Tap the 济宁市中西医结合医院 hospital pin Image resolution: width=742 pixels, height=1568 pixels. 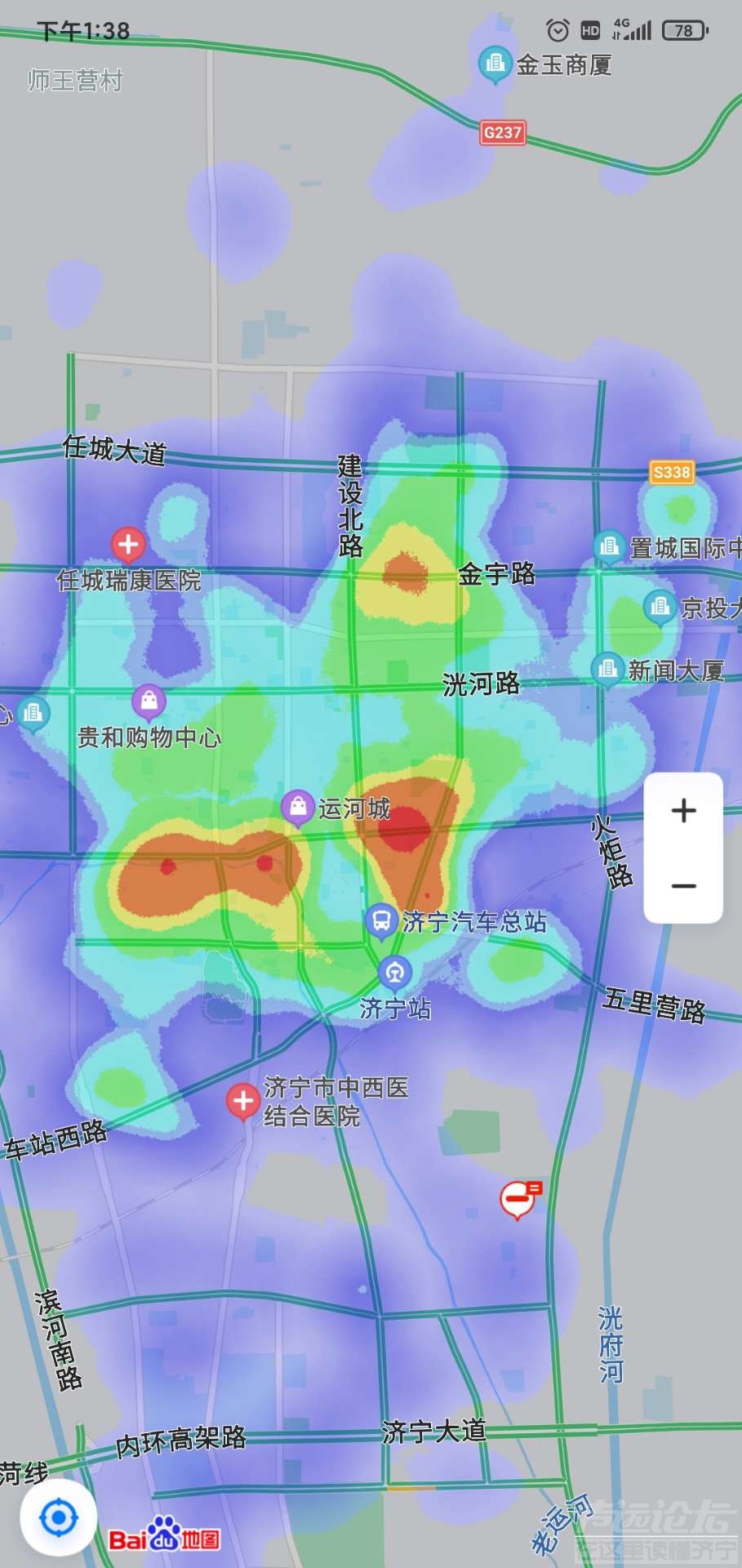coord(242,1101)
